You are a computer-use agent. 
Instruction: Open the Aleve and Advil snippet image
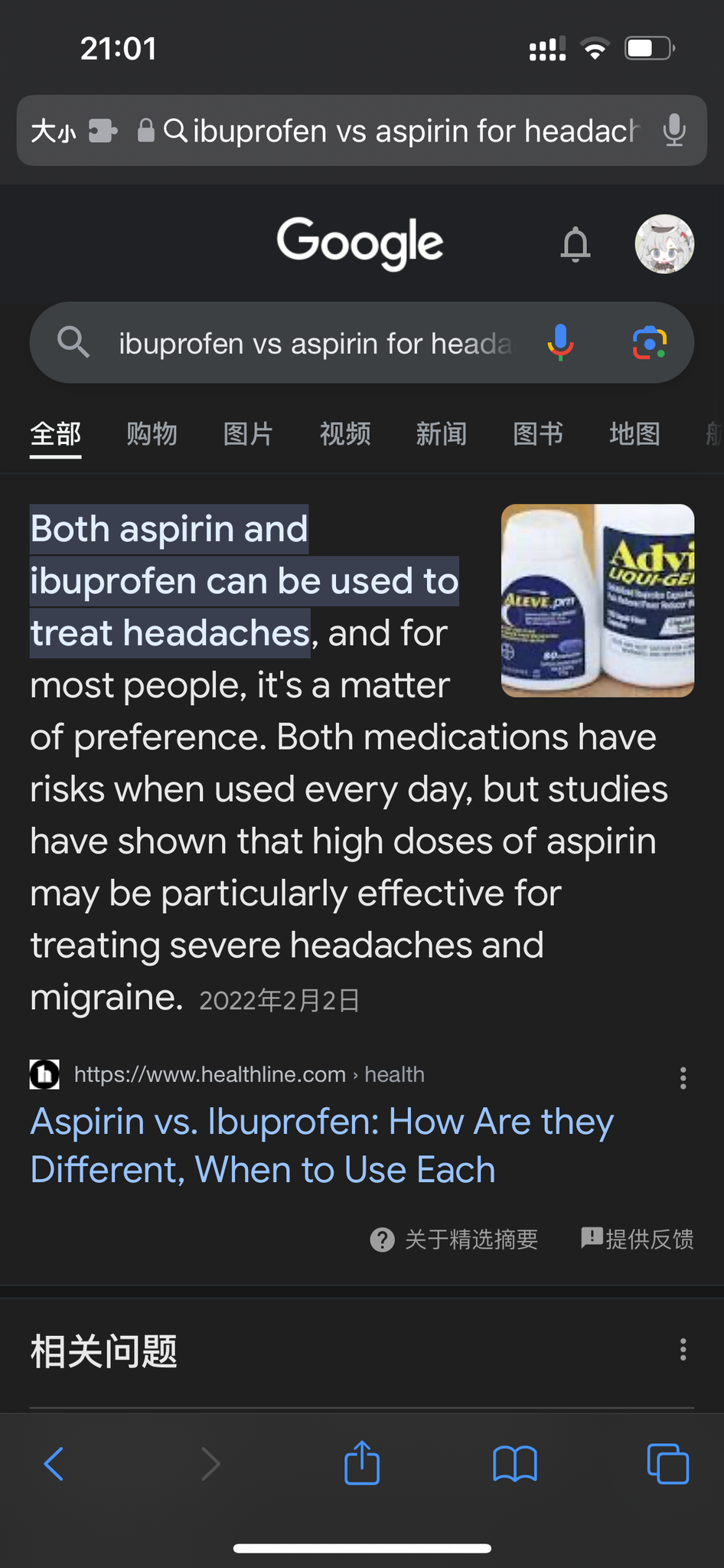(598, 600)
